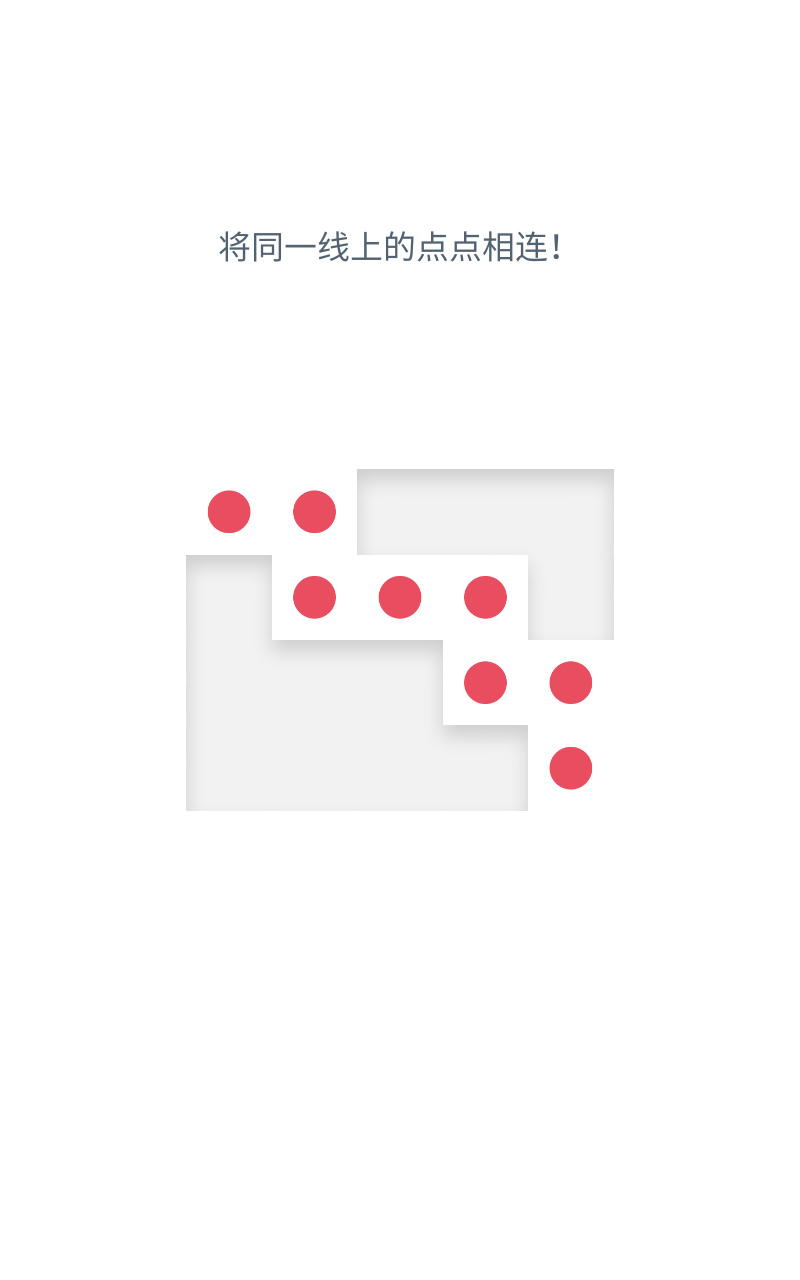
Task: Tap the left dot in the third row
Action: tap(485, 683)
